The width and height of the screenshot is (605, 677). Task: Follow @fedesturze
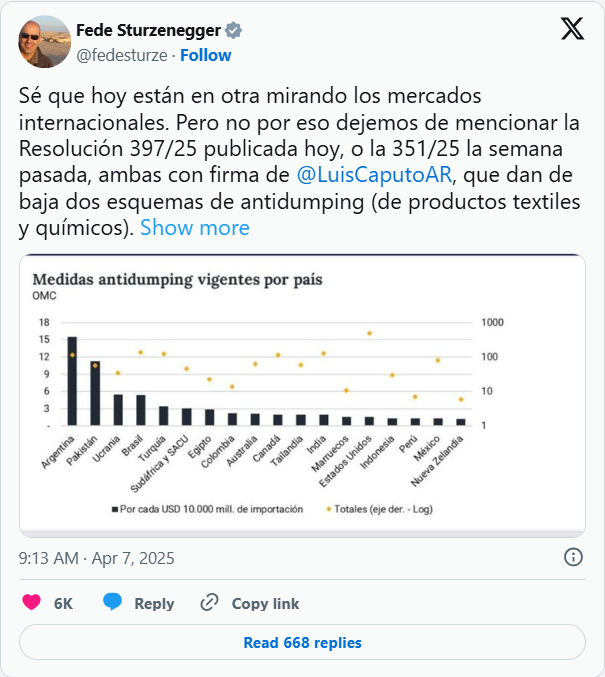click(x=205, y=55)
